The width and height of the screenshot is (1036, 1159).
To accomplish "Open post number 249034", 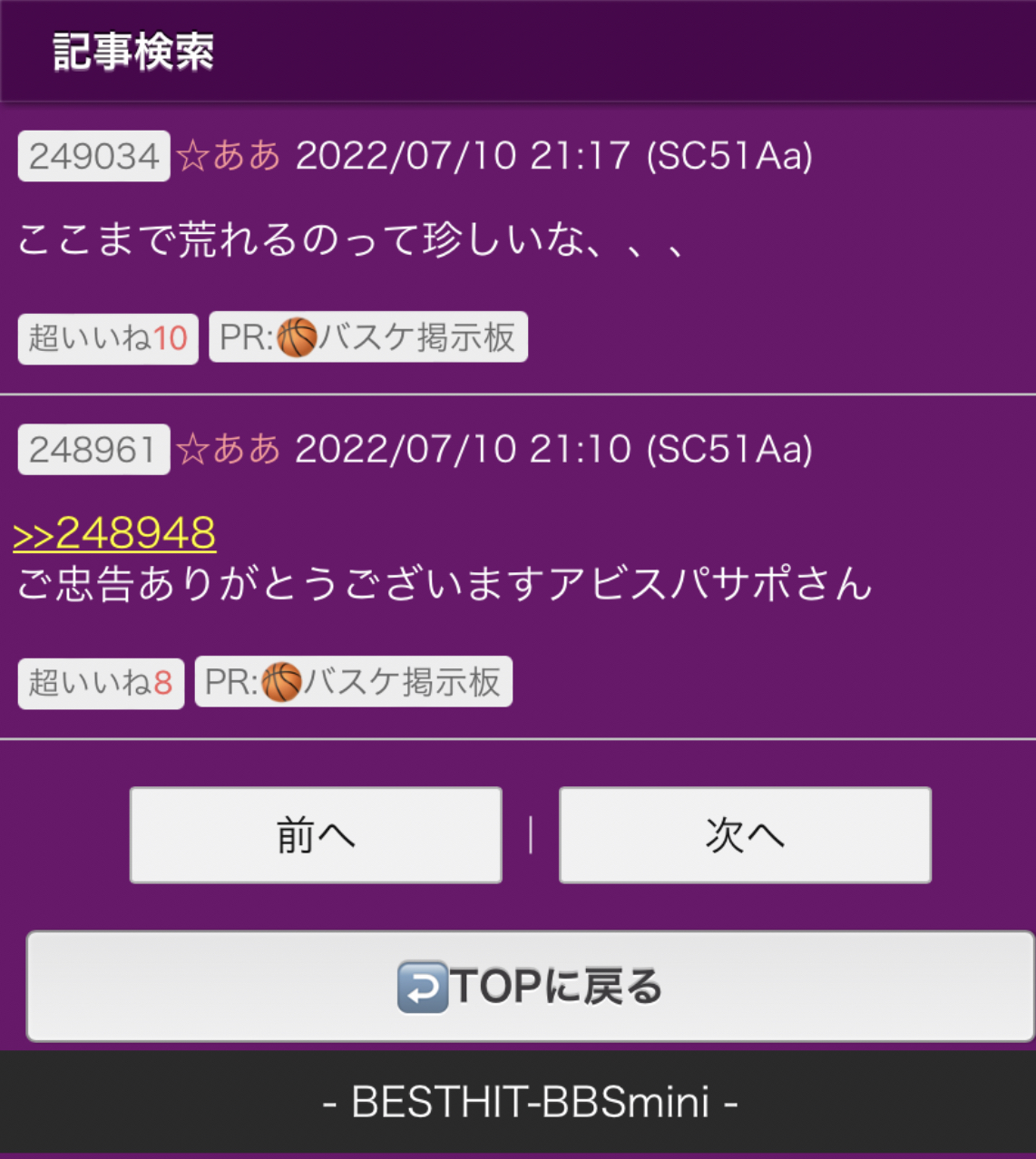I will [93, 156].
